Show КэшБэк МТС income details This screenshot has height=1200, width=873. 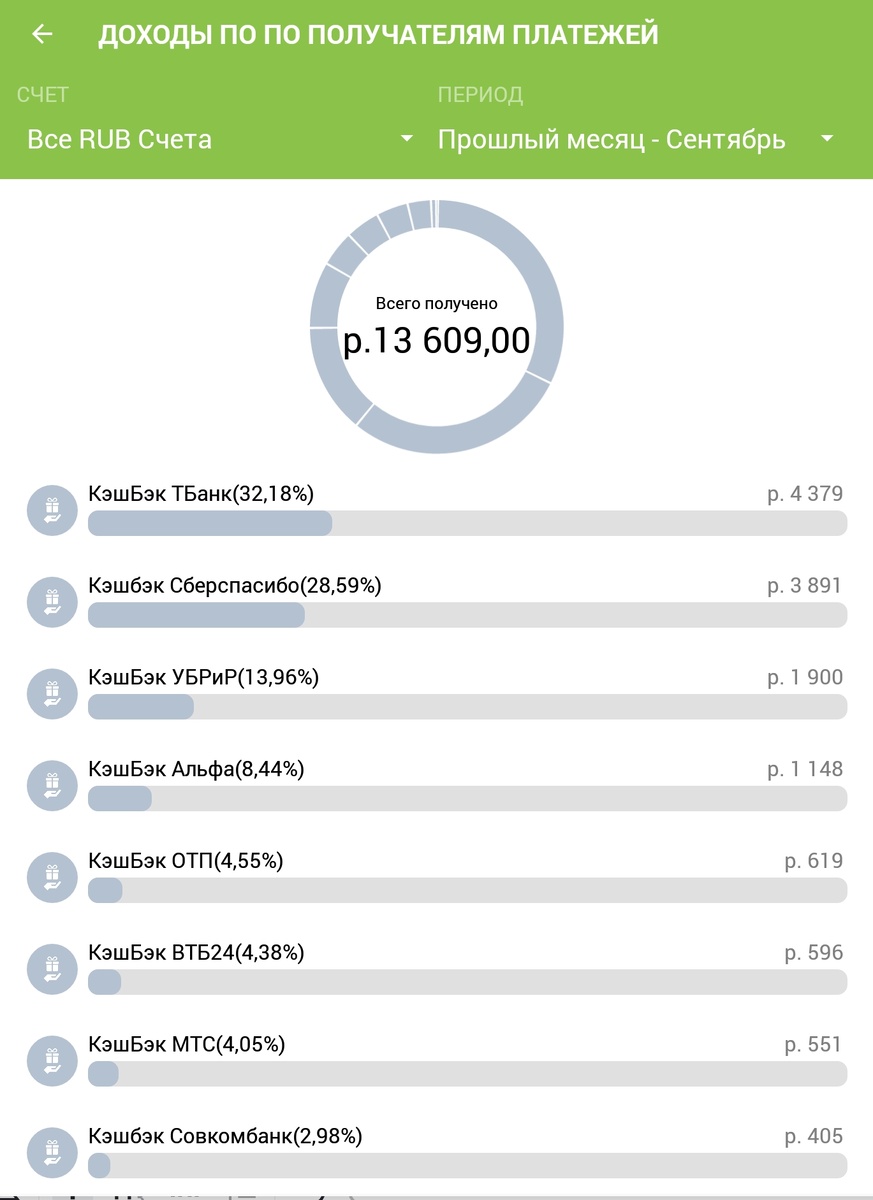point(436,1061)
